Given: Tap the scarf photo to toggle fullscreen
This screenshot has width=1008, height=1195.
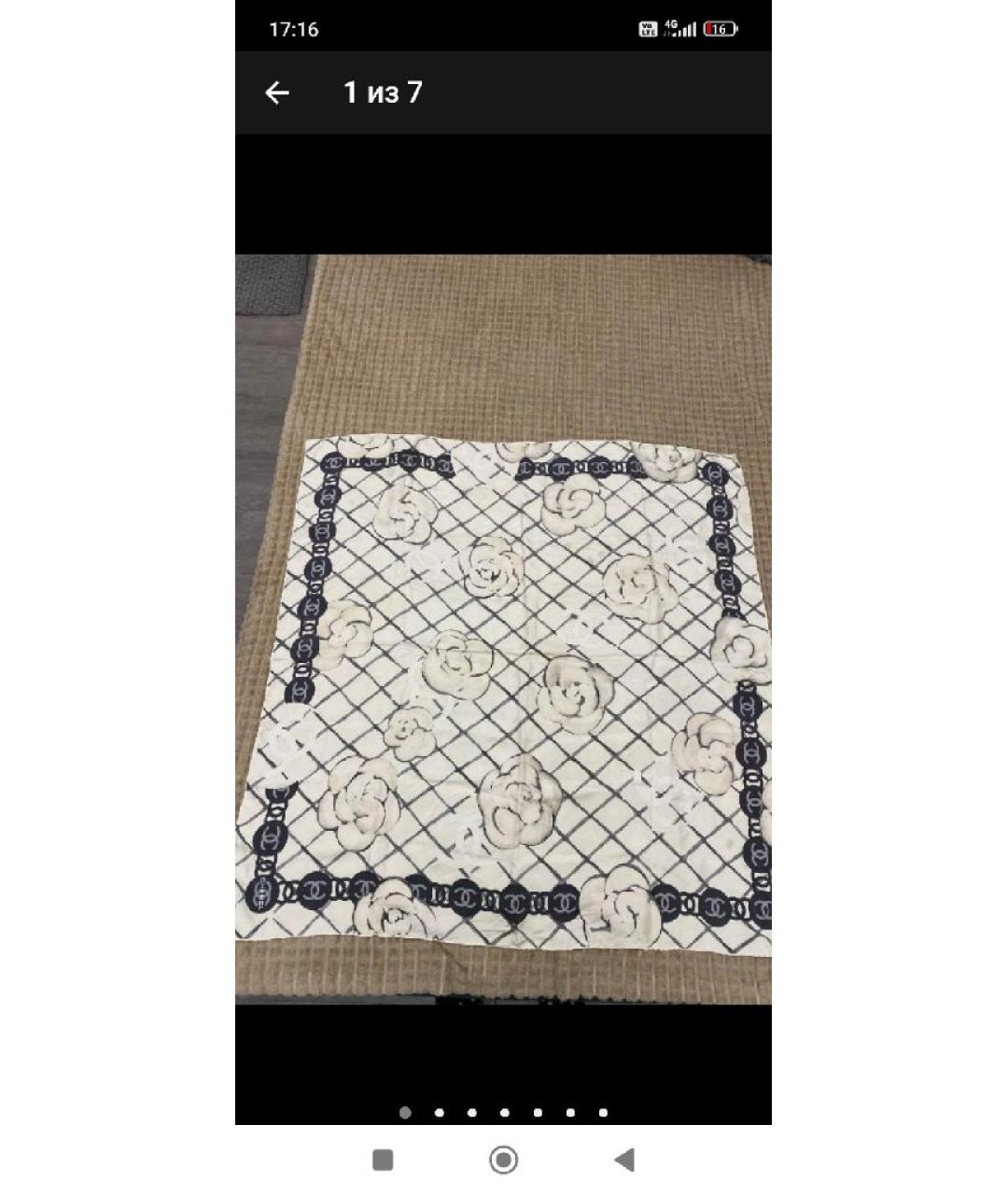Looking at the screenshot, I should (x=503, y=629).
